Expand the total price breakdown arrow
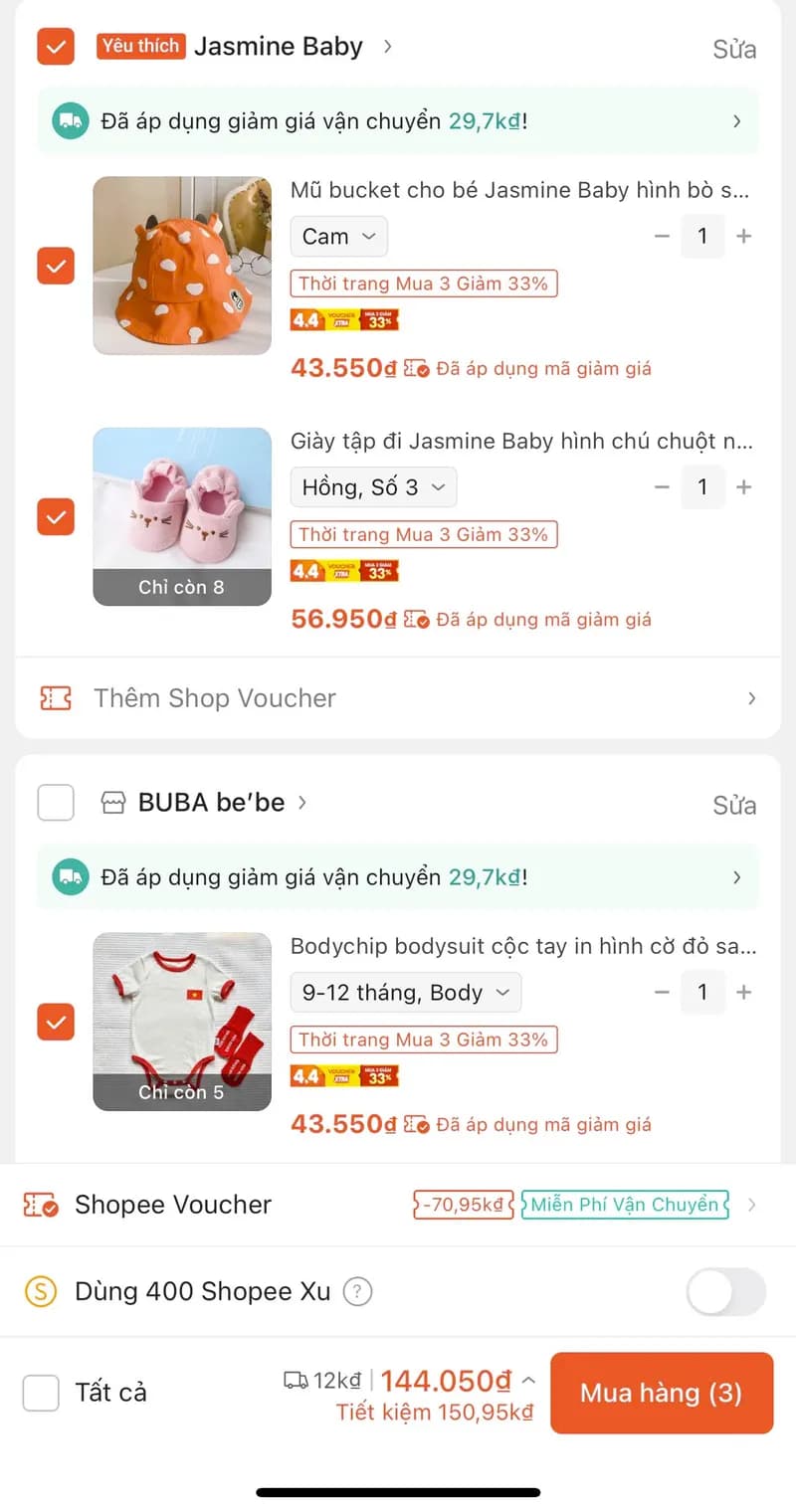This screenshot has height=1512, width=796. click(529, 1381)
